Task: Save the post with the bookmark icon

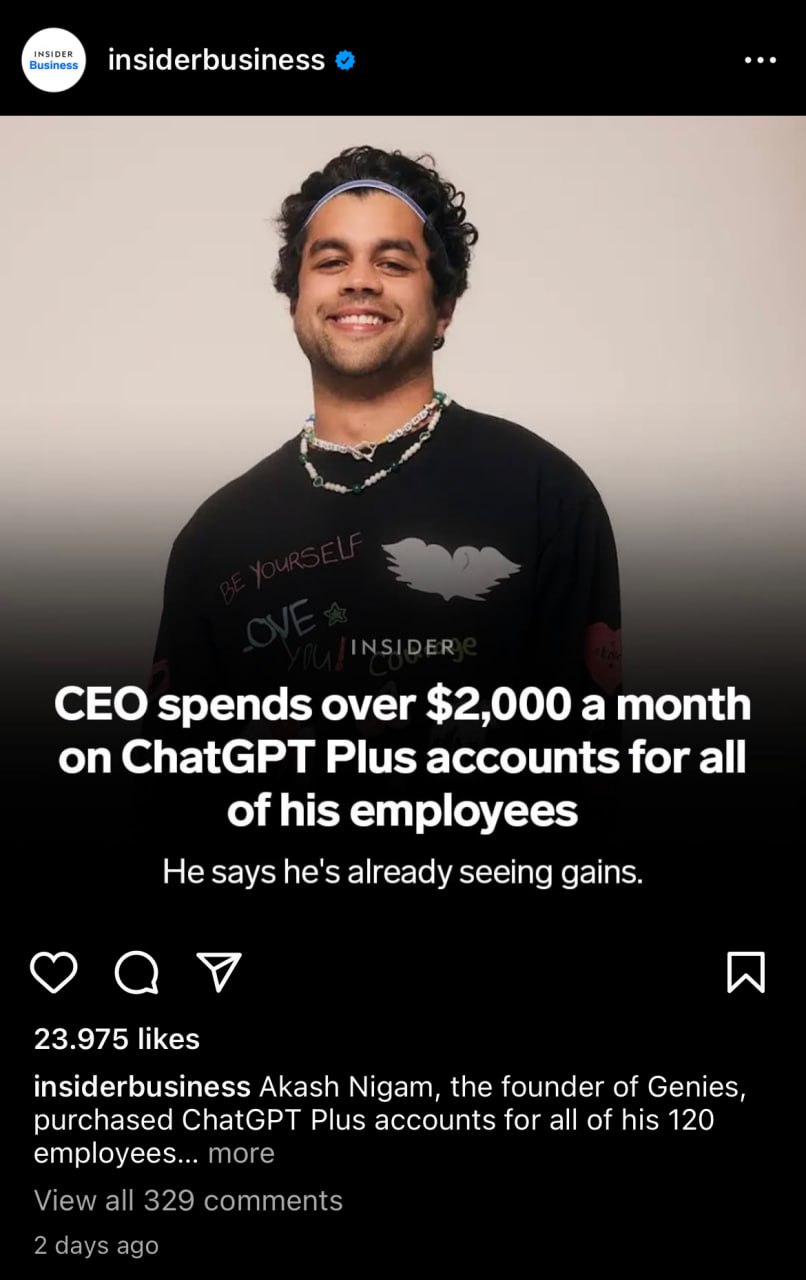Action: 745,972
